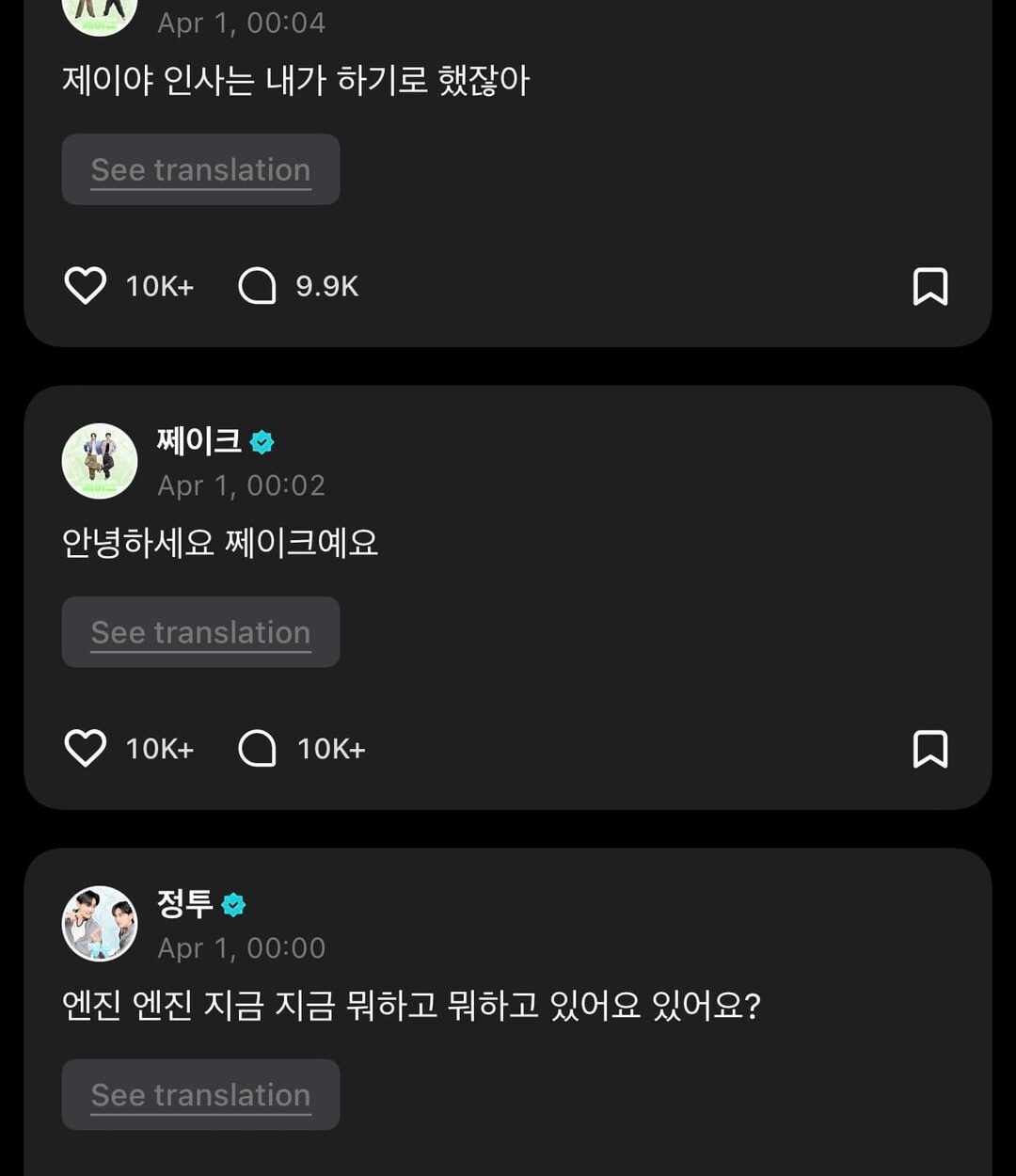Like the topmost post from Apr 1, 00:04
The height and width of the screenshot is (1176, 1016).
pos(85,286)
